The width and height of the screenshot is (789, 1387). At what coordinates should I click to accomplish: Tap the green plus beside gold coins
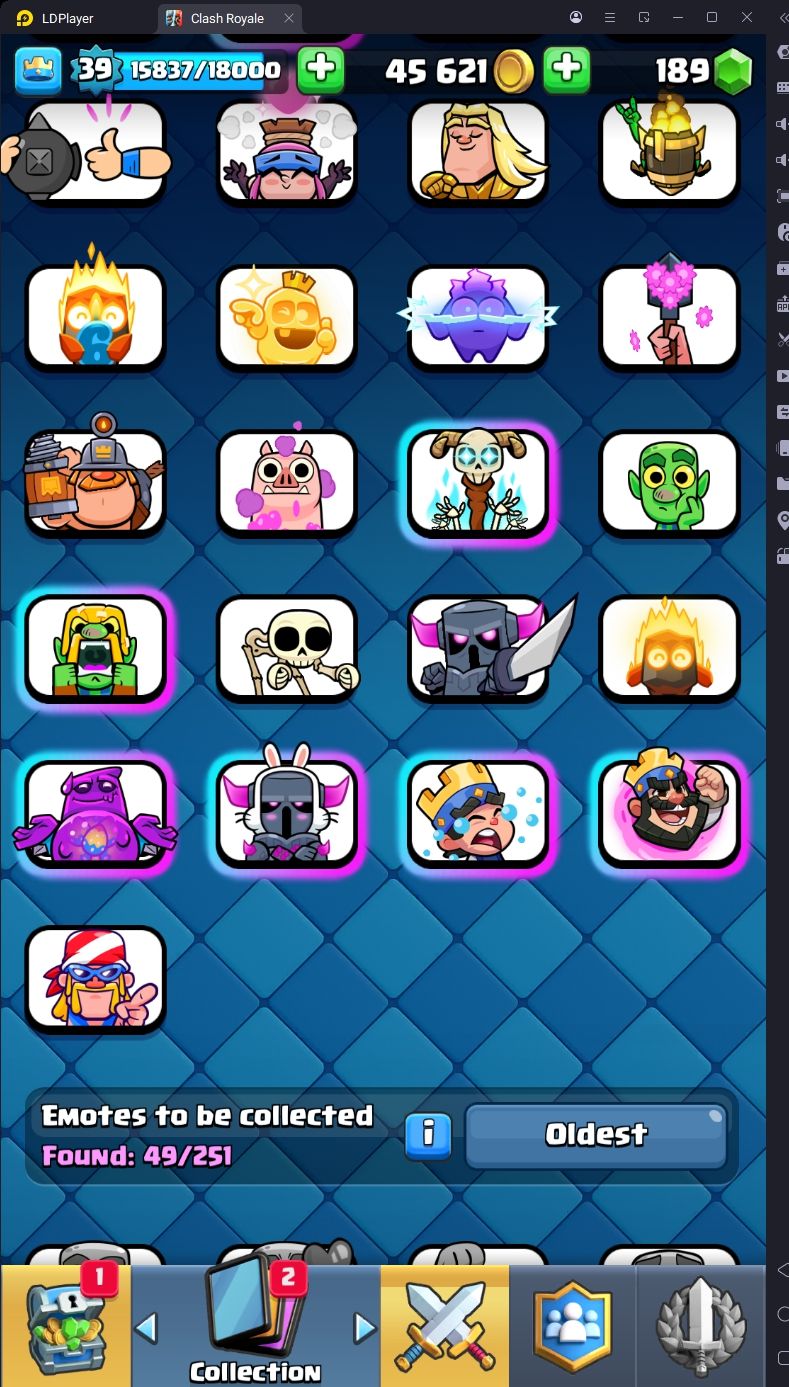pyautogui.click(x=567, y=70)
